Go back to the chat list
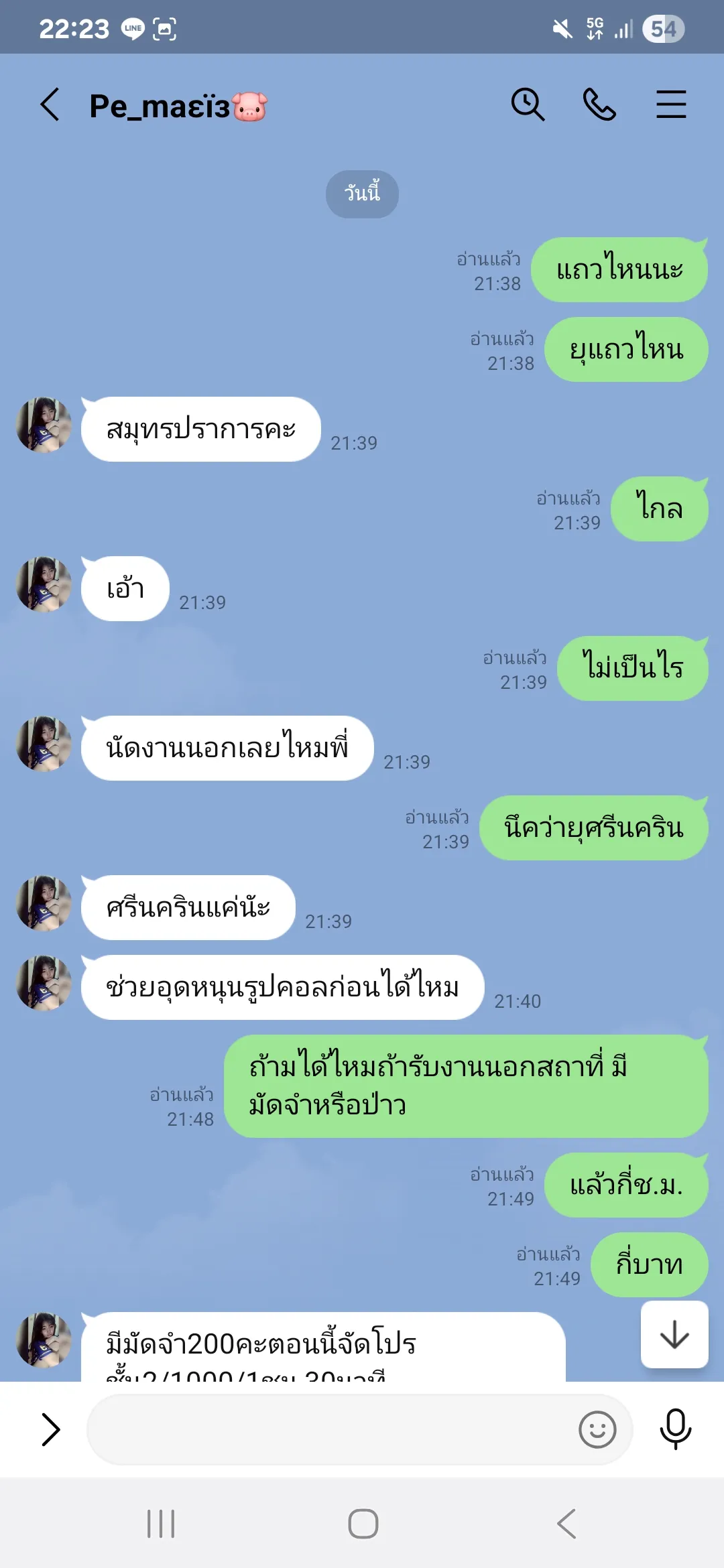The height and width of the screenshot is (1568, 724). coord(50,105)
